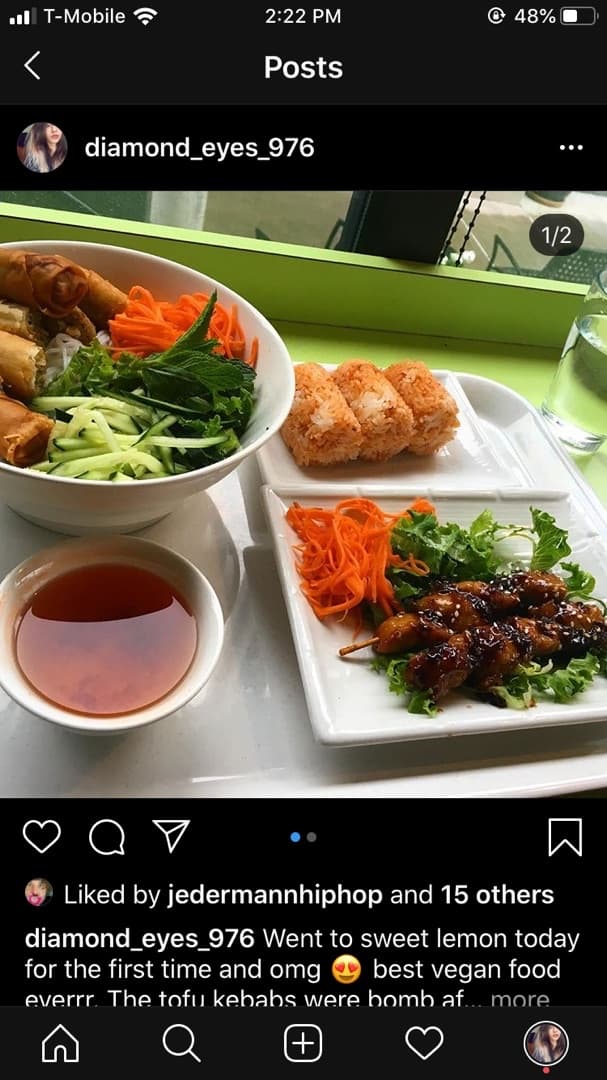Viewport: 607px width, 1080px height.
Task: Go back from the Posts screen
Action: click(x=32, y=67)
